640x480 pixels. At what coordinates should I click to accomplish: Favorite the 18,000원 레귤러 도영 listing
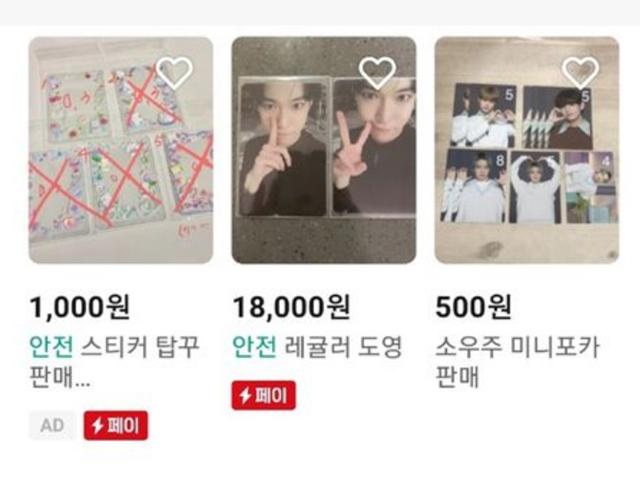(x=377, y=72)
